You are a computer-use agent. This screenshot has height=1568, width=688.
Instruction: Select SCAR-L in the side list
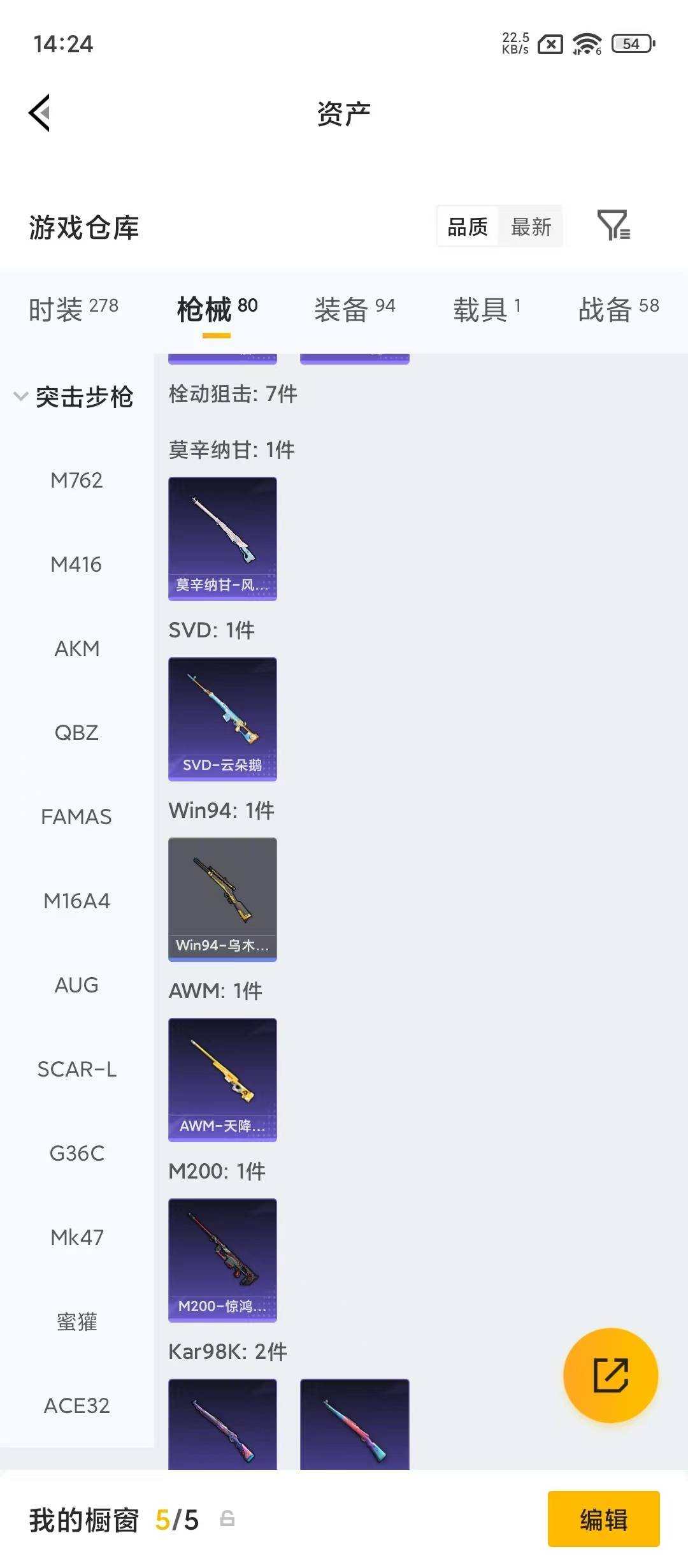[76, 1069]
